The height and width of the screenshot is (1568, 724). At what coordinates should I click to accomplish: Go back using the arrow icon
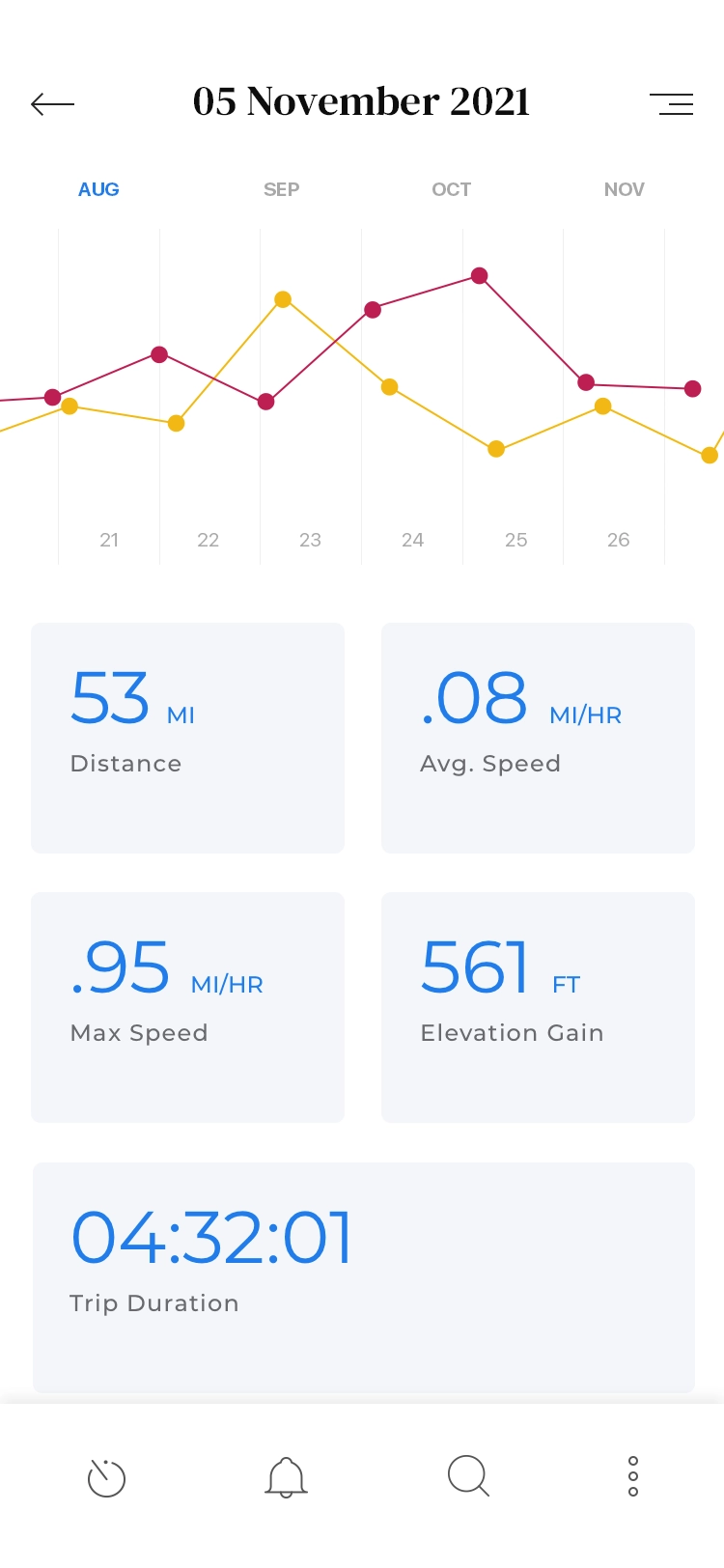(x=52, y=104)
